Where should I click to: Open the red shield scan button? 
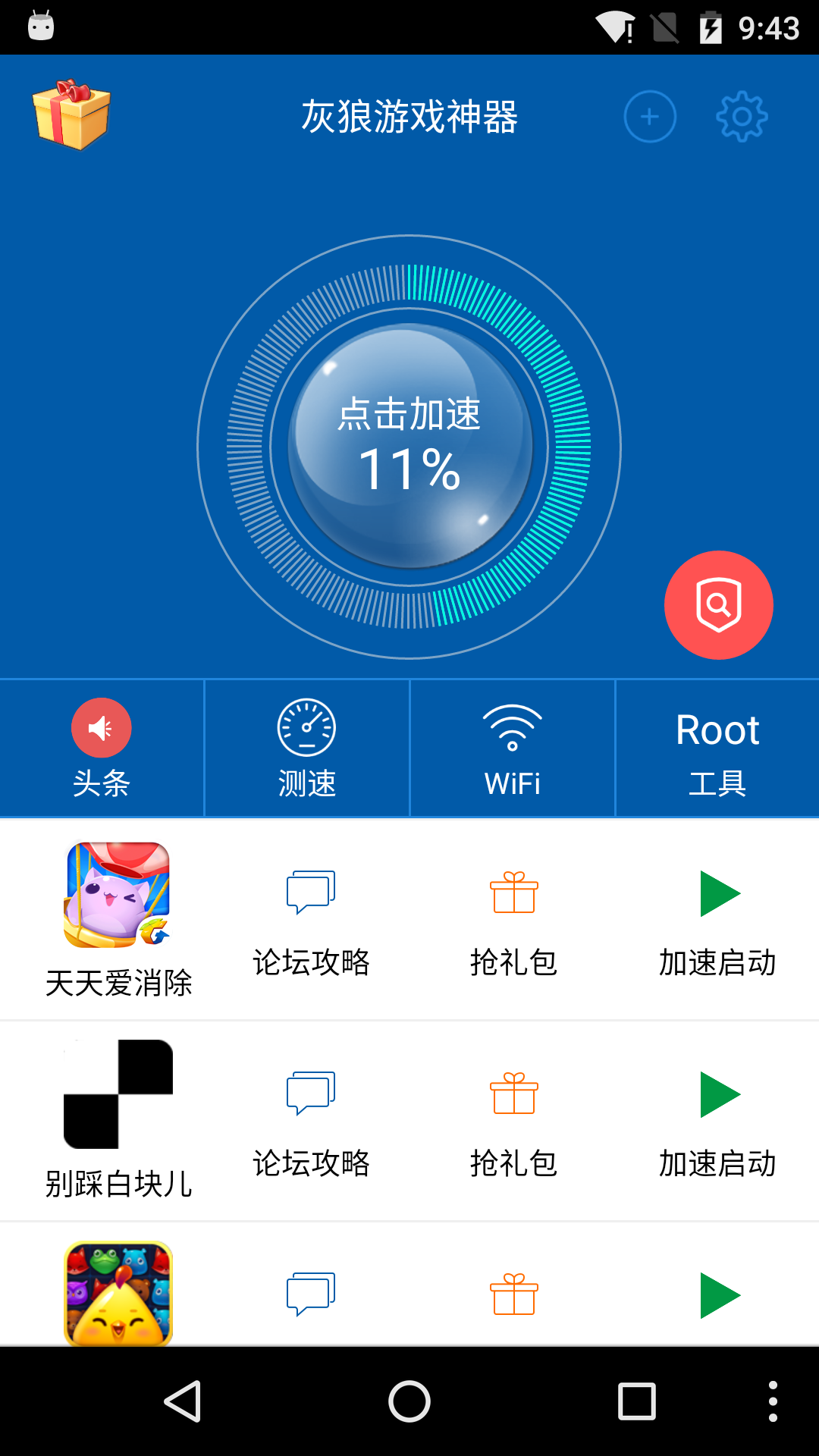(718, 605)
